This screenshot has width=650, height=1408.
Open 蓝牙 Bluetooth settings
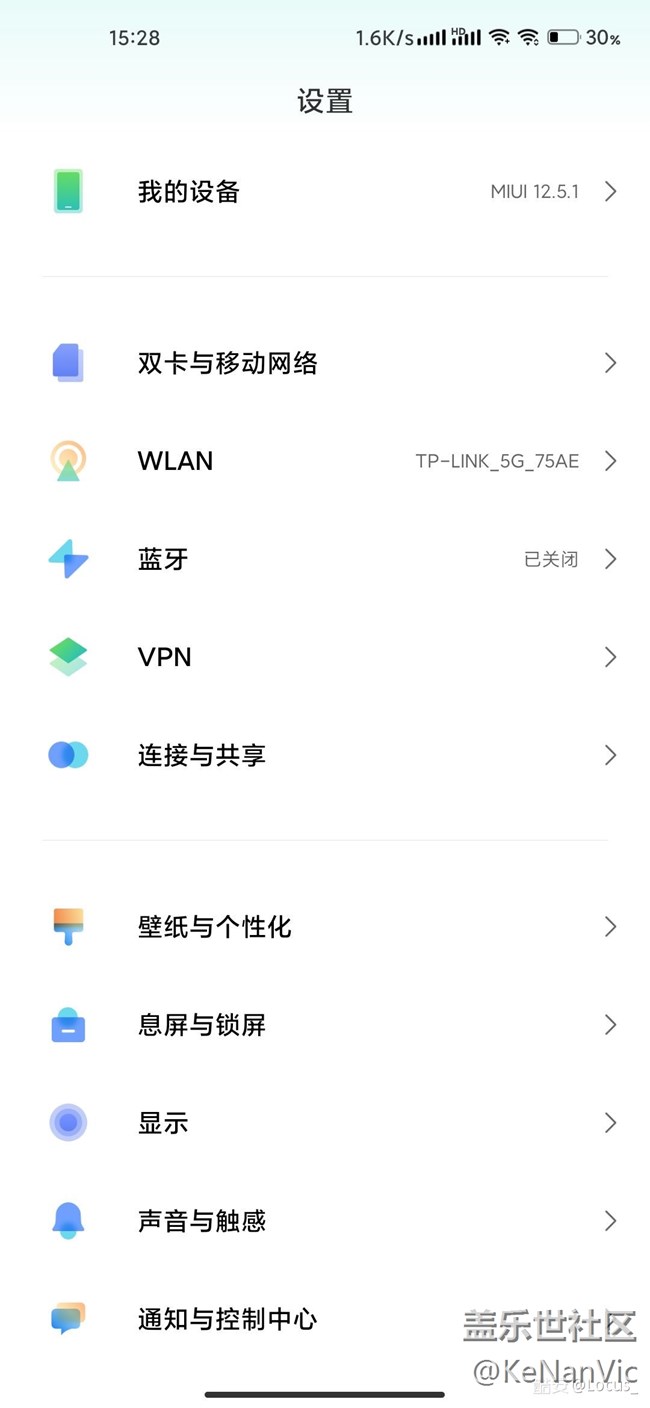tap(325, 559)
